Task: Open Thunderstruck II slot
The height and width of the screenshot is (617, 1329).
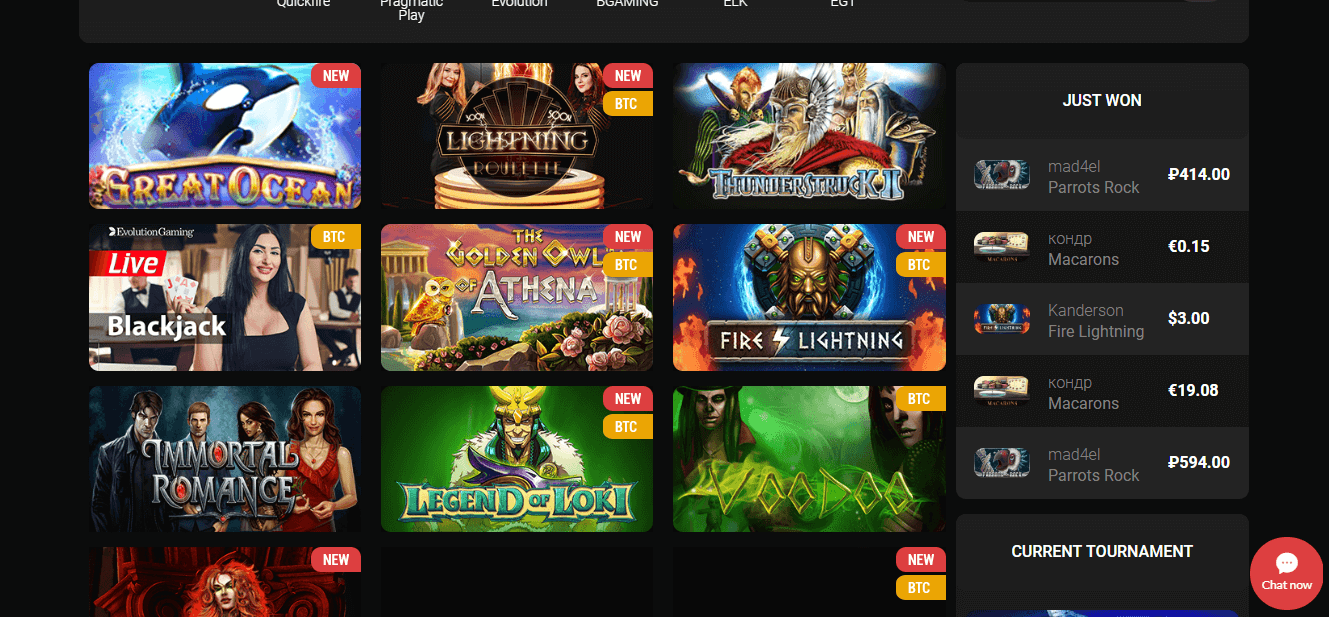Action: (x=808, y=136)
